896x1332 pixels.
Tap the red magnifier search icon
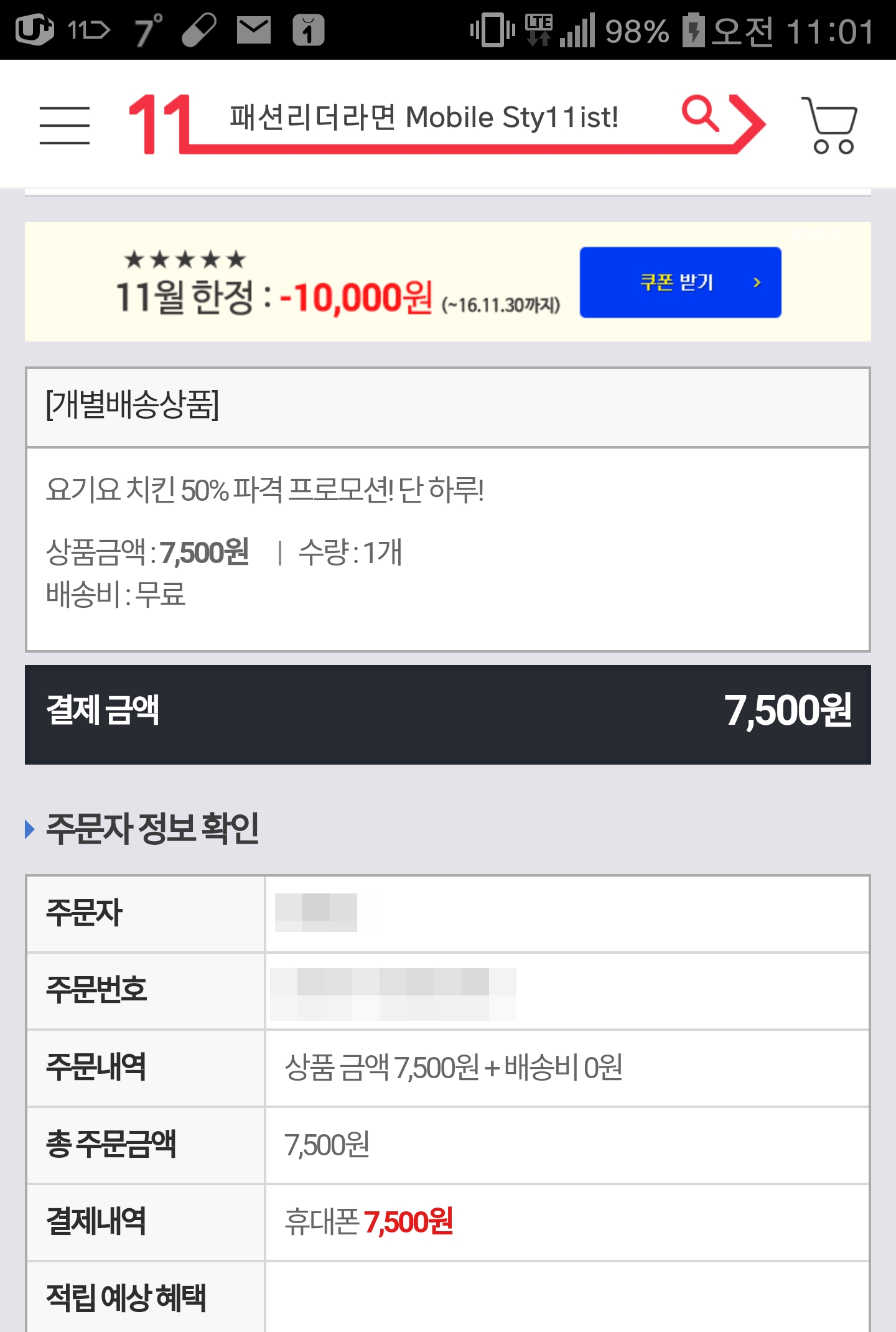click(701, 113)
